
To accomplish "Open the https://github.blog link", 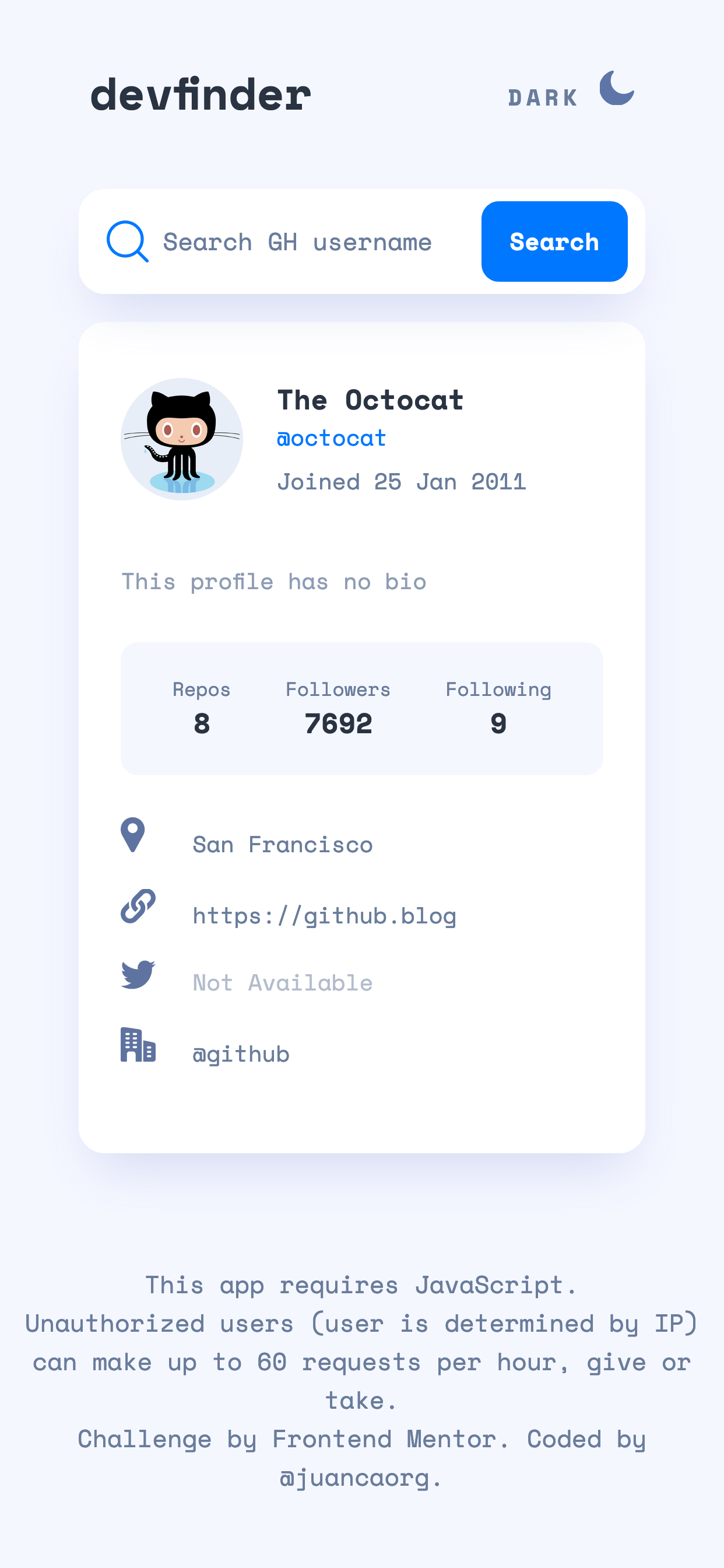I will (x=324, y=915).
